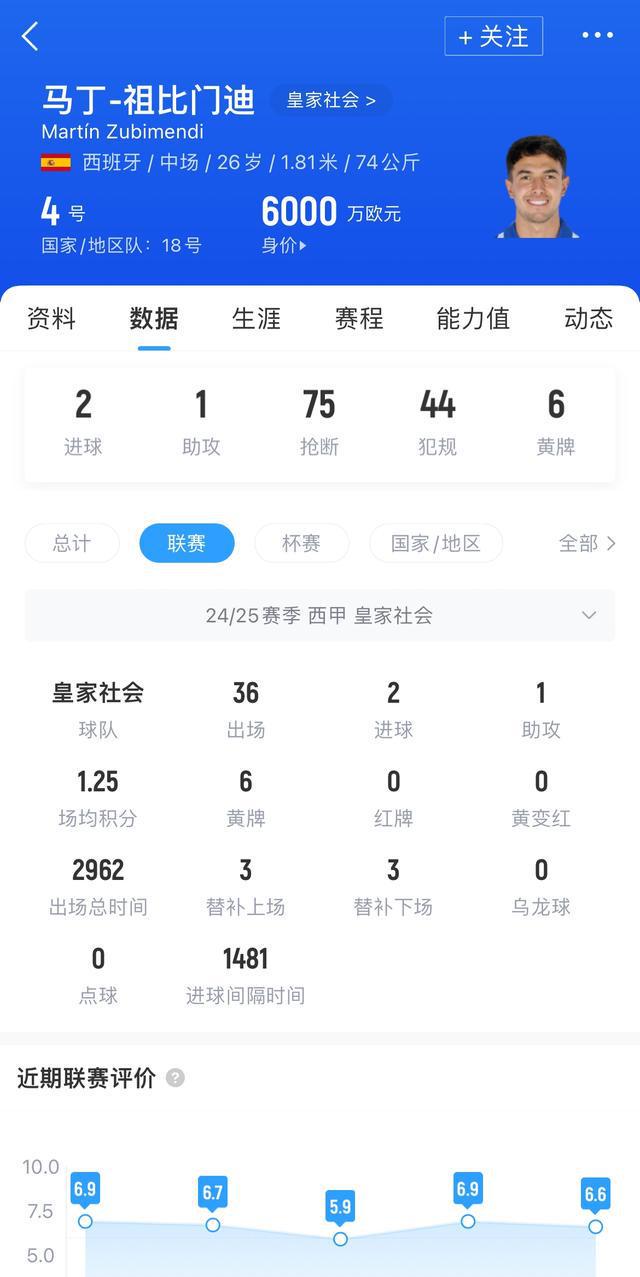Open the player's profile photo
This screenshot has height=1277, width=640.
(537, 187)
